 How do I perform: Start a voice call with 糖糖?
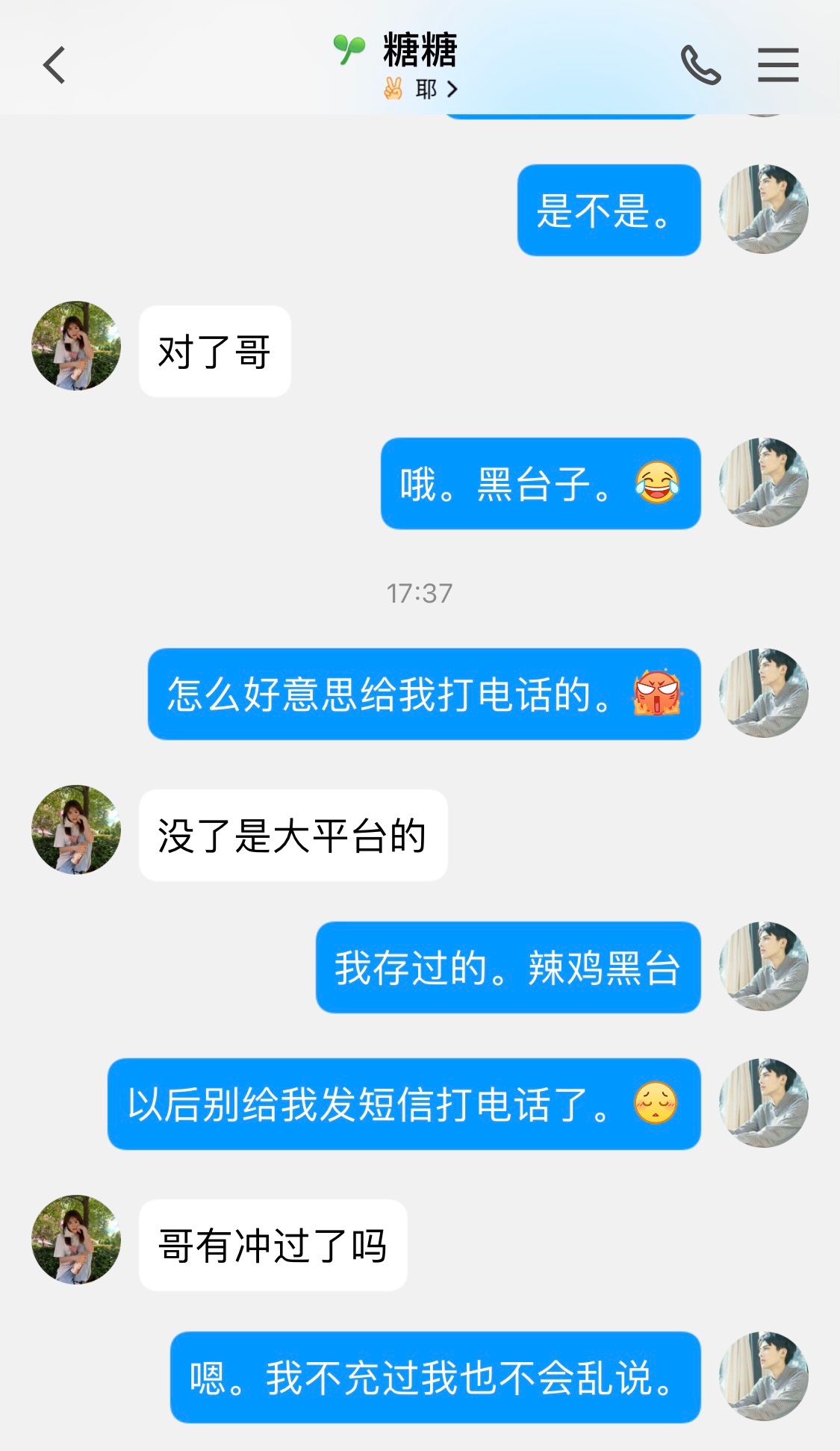point(700,65)
